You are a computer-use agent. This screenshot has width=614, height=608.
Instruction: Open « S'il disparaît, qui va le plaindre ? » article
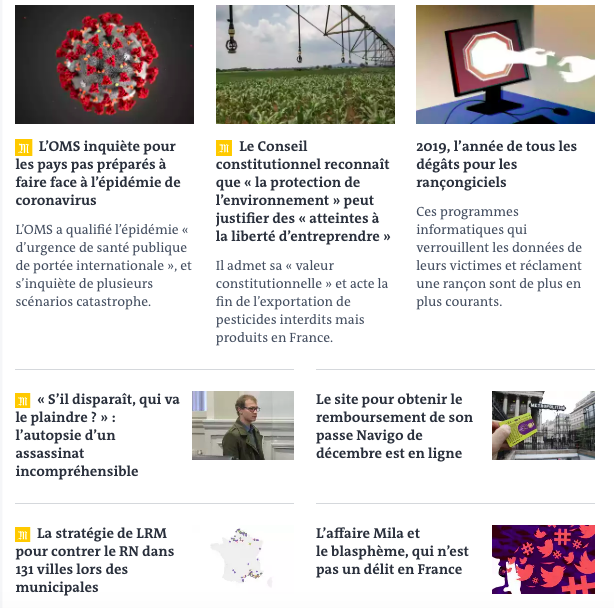97,434
